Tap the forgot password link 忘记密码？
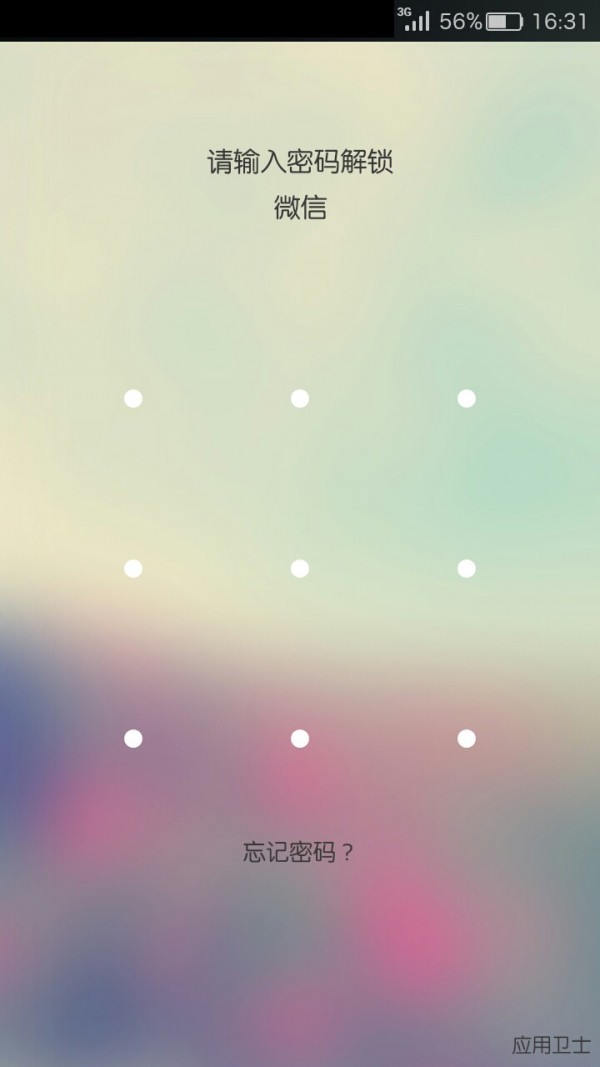 299,852
